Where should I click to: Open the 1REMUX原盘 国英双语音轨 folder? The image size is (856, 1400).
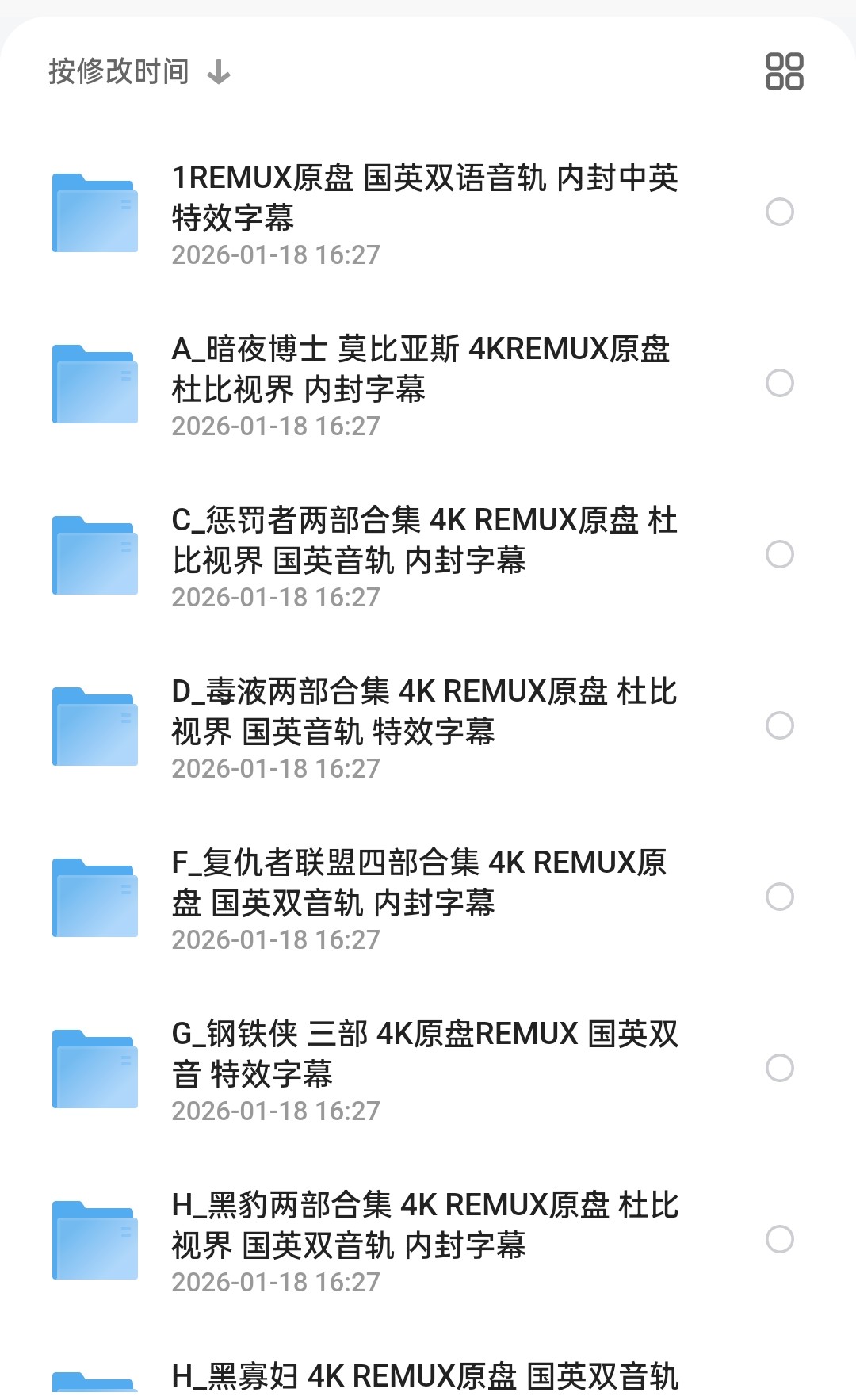[x=424, y=198]
